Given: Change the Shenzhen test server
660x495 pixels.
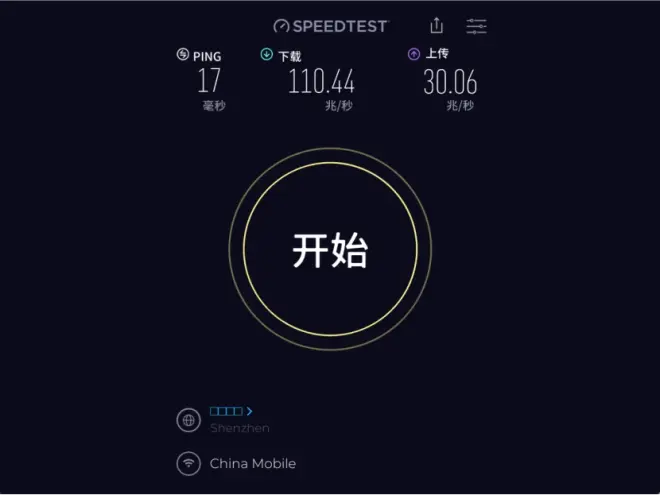Looking at the screenshot, I should 231,411.
